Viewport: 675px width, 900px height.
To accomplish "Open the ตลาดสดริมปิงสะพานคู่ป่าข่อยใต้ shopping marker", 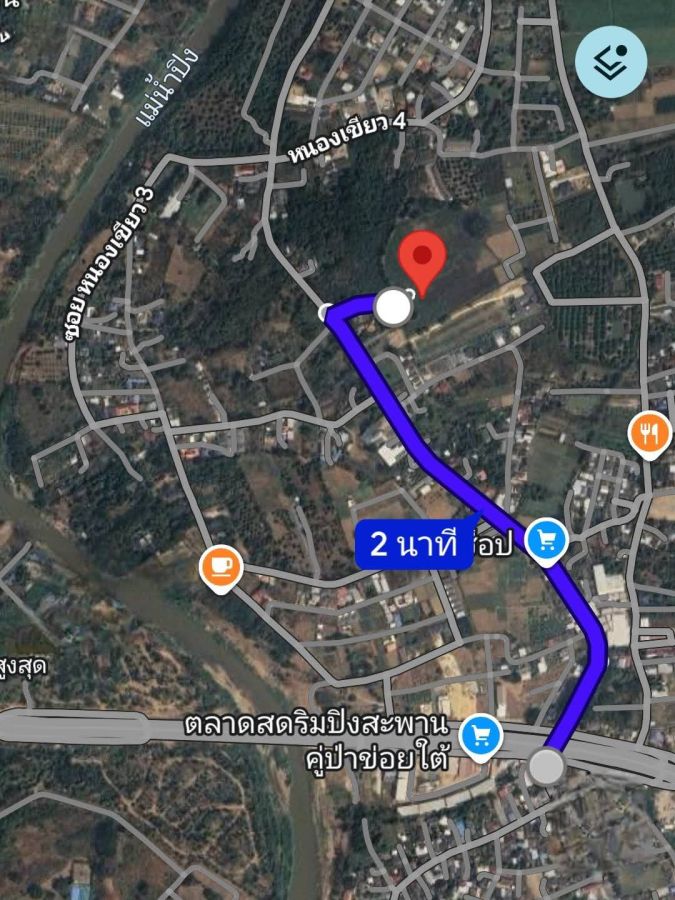I will (x=481, y=736).
